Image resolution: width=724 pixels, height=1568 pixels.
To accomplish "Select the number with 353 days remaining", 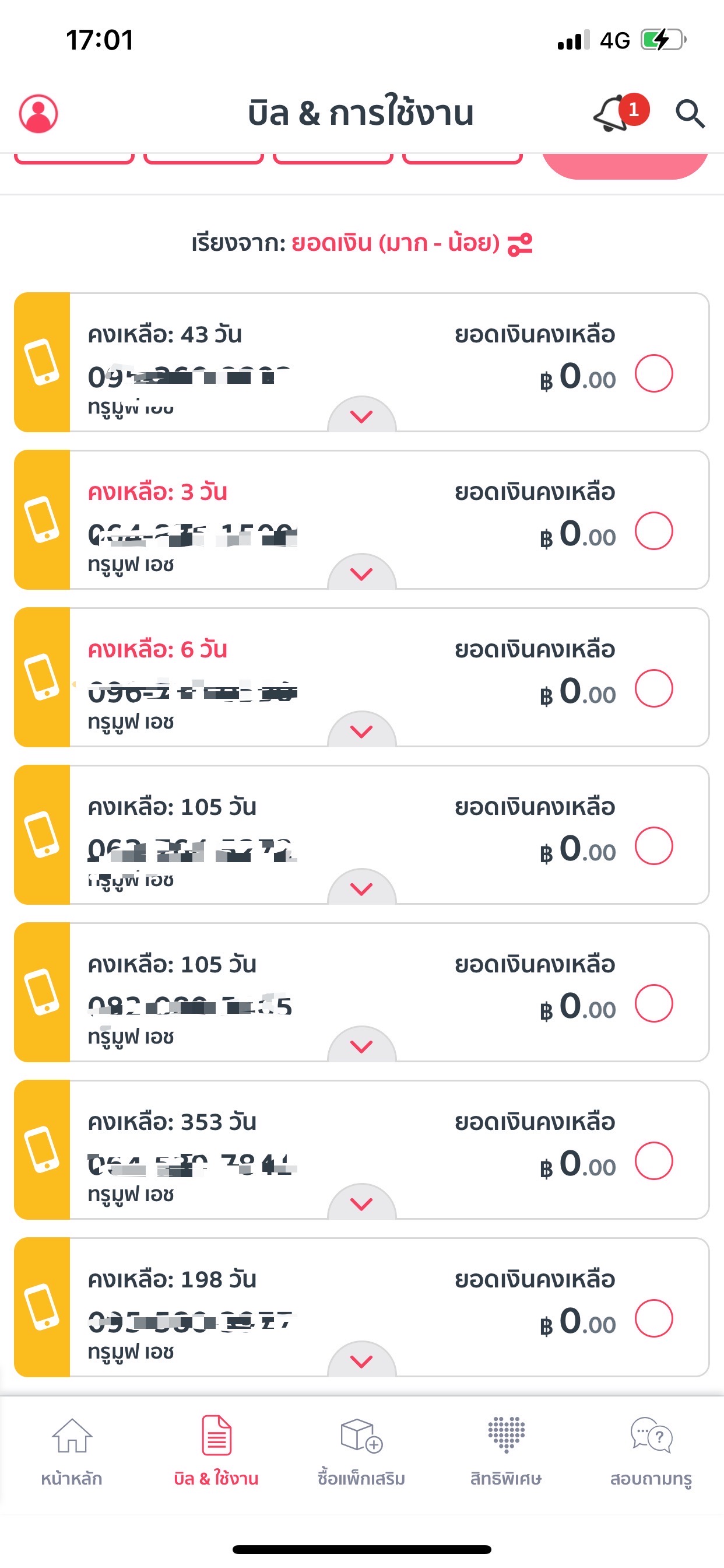I will (x=653, y=1161).
